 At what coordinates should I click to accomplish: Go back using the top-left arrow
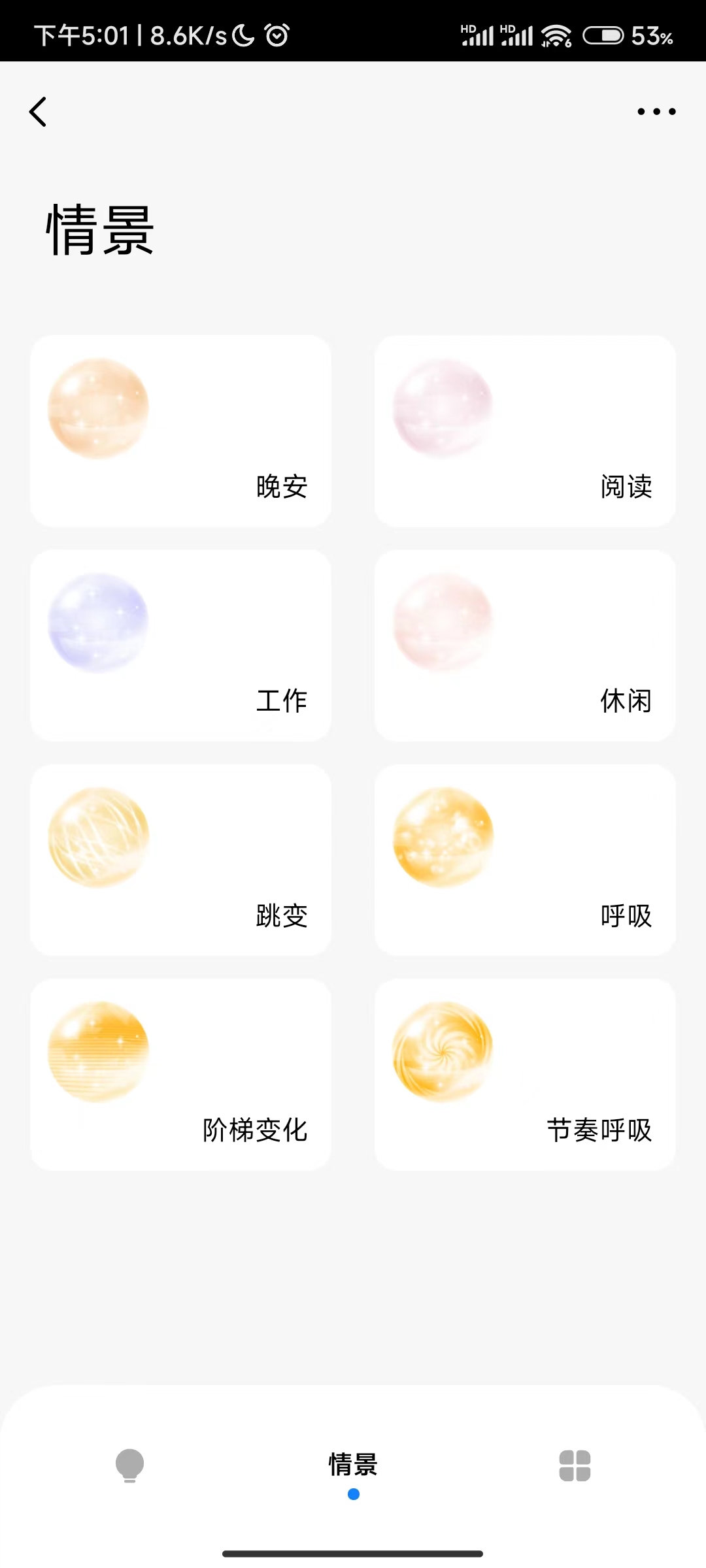tap(38, 112)
